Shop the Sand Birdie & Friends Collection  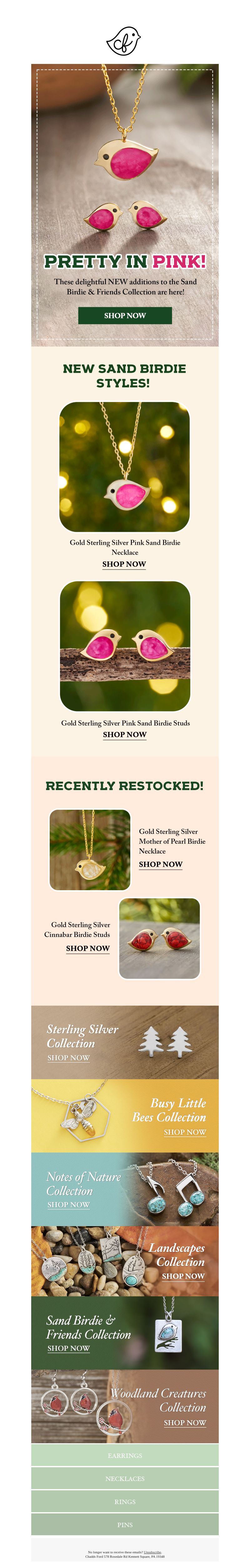pos(68,1348)
